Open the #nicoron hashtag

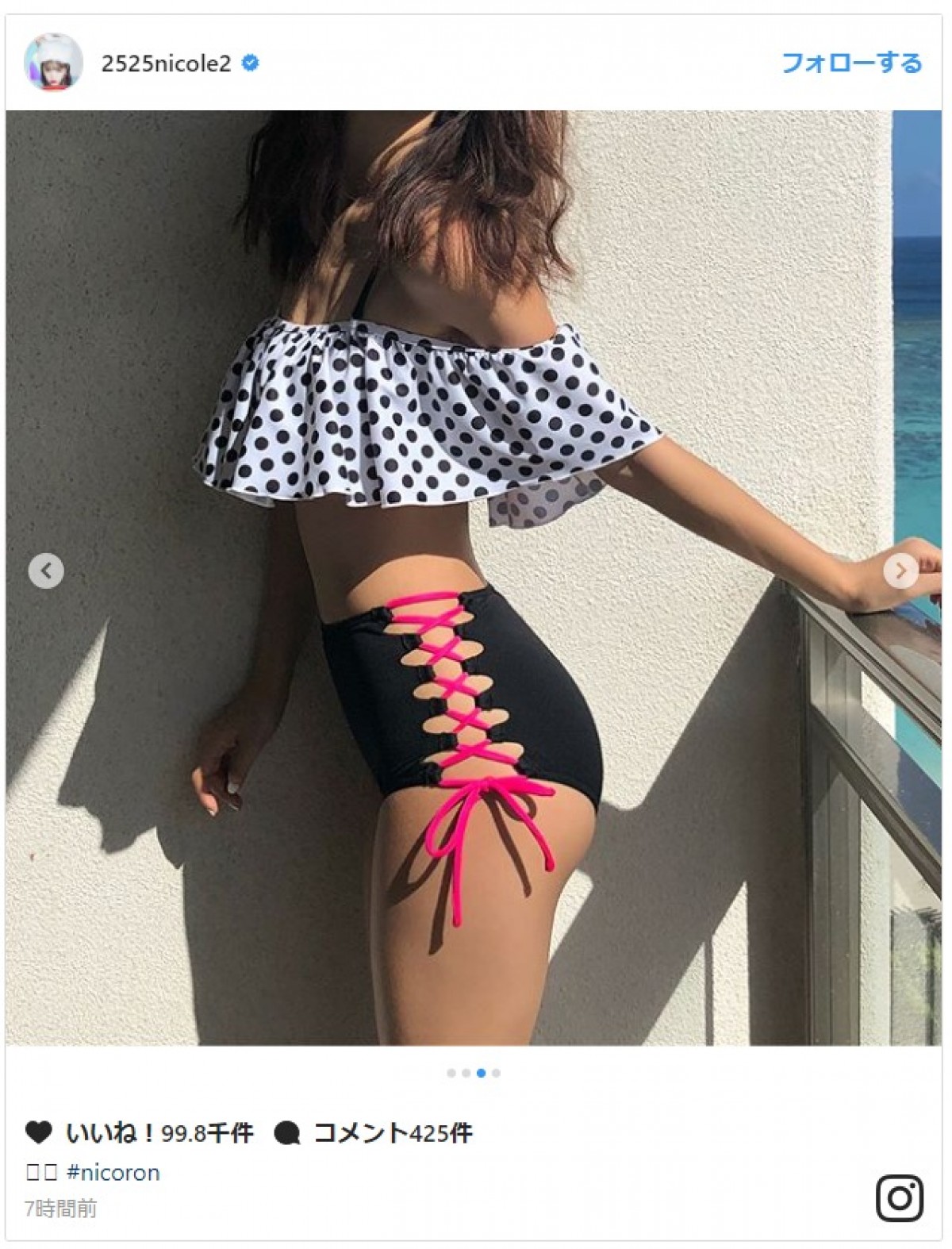click(x=113, y=1172)
